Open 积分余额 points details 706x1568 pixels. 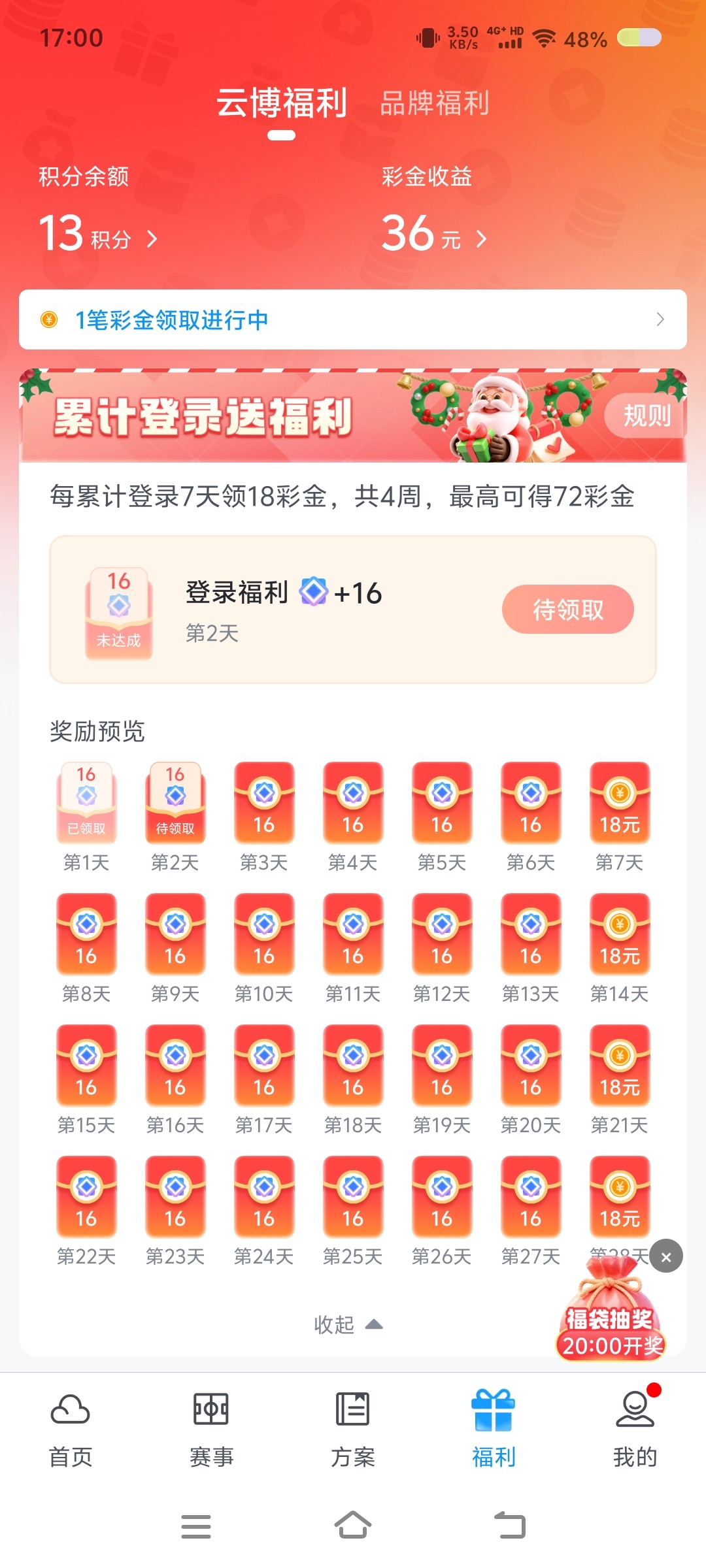(x=98, y=234)
